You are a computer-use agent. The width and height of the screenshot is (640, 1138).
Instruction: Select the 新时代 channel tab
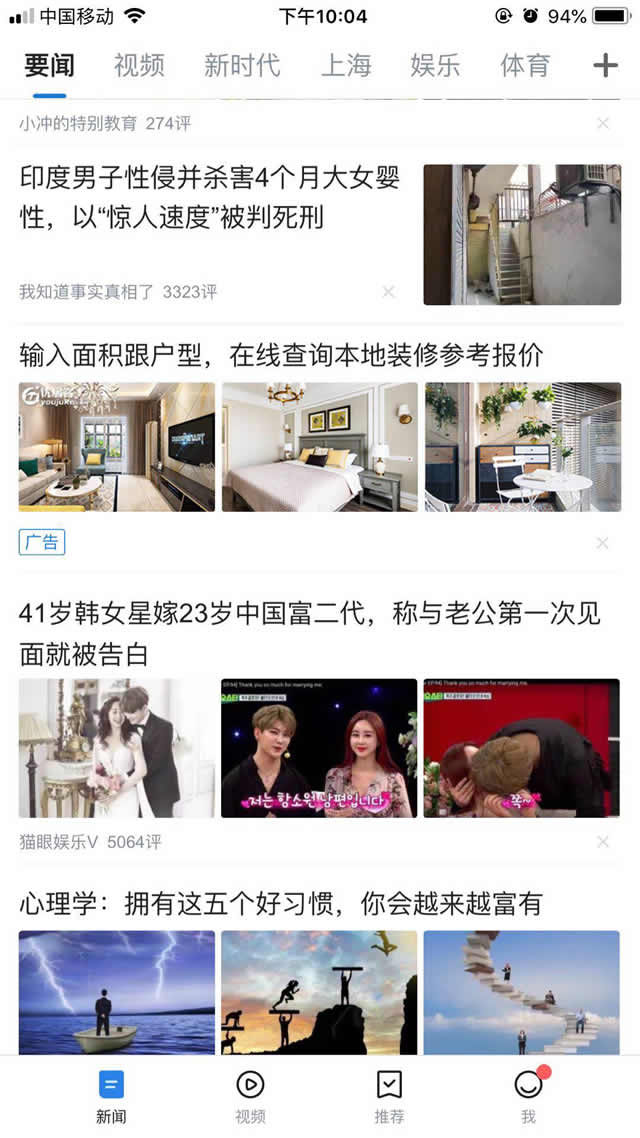242,66
